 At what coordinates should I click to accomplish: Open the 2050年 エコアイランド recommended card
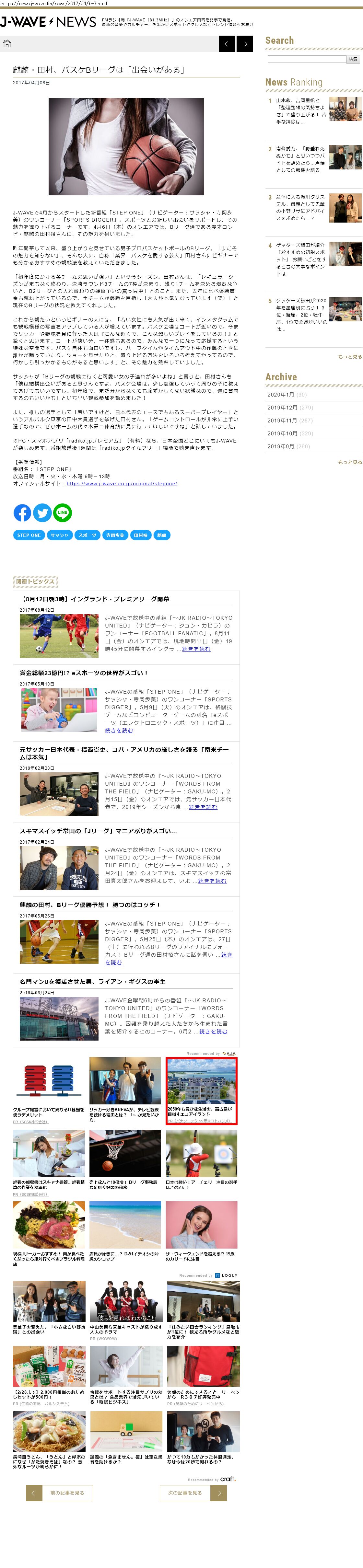tap(202, 1090)
